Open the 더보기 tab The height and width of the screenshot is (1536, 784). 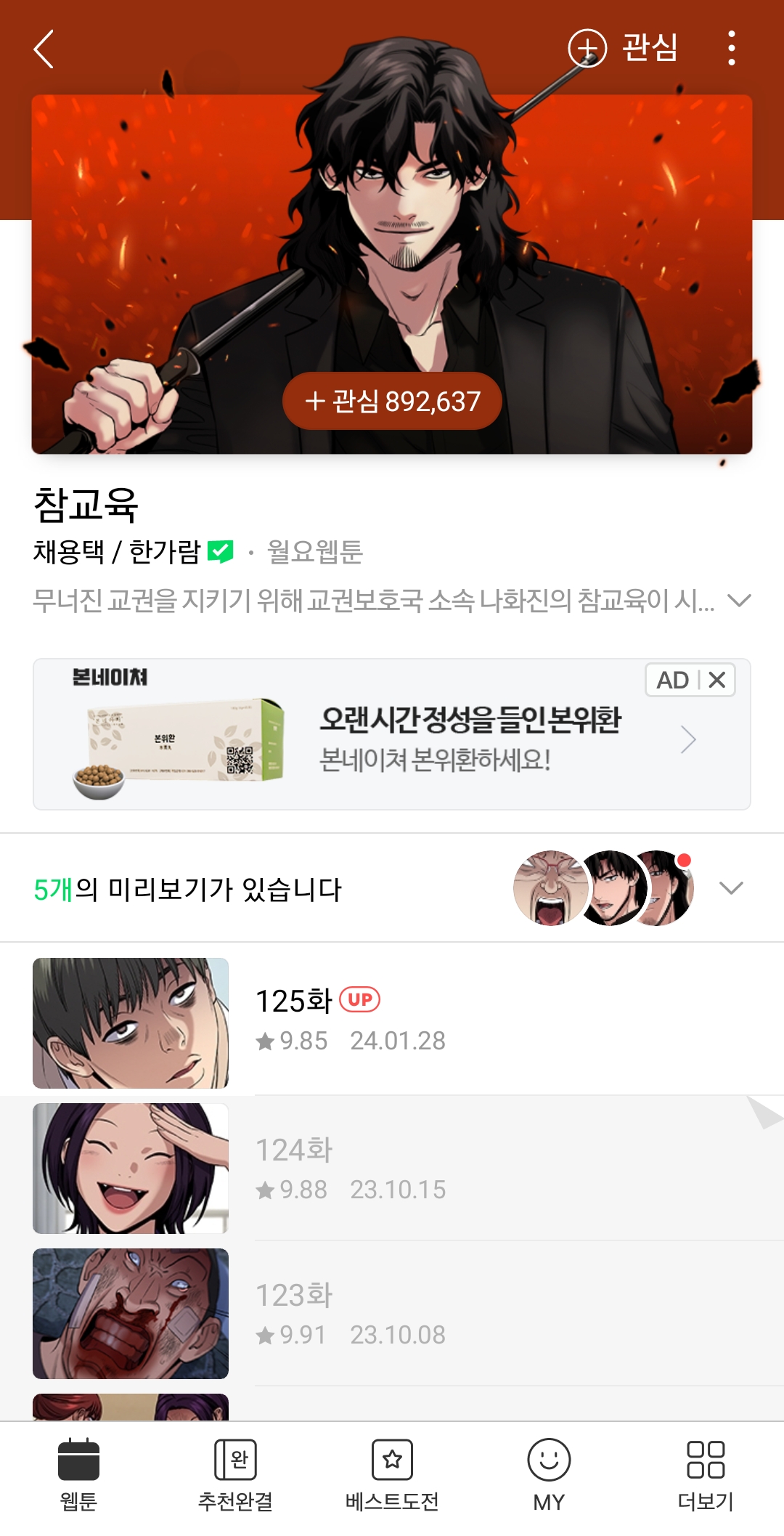706,1476
